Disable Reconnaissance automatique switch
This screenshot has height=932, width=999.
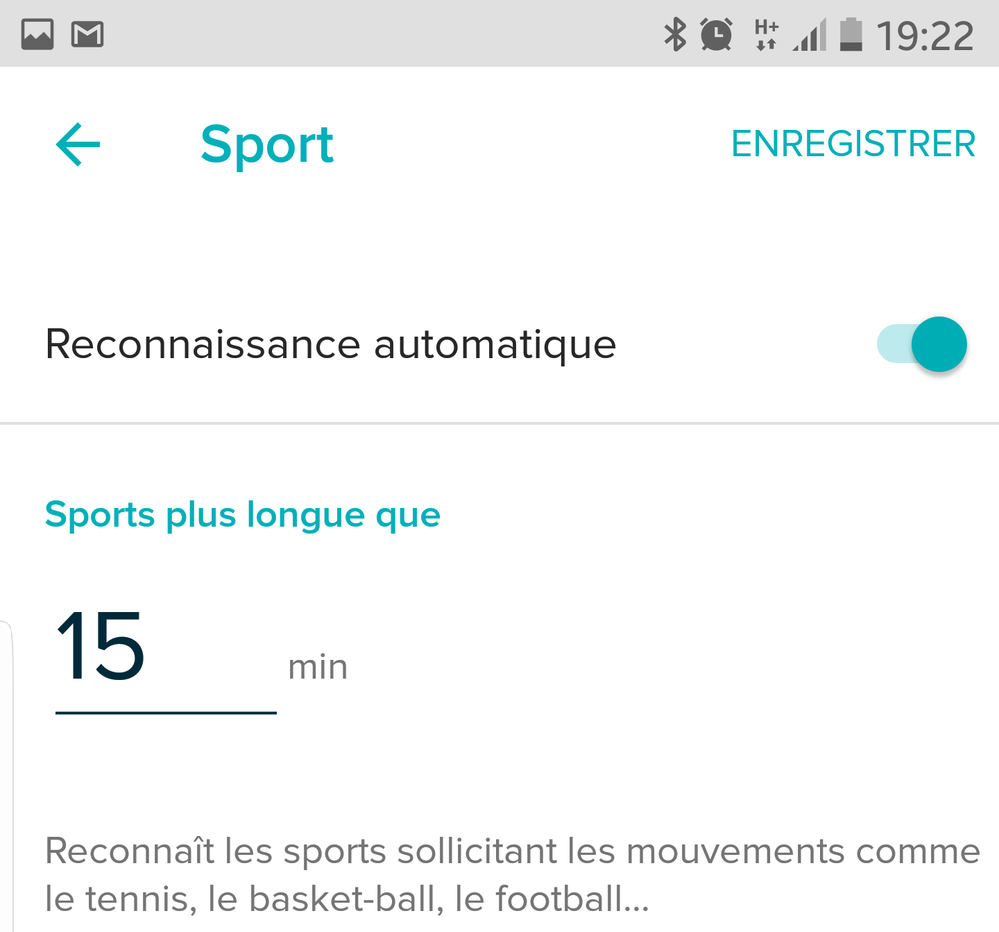coord(922,344)
